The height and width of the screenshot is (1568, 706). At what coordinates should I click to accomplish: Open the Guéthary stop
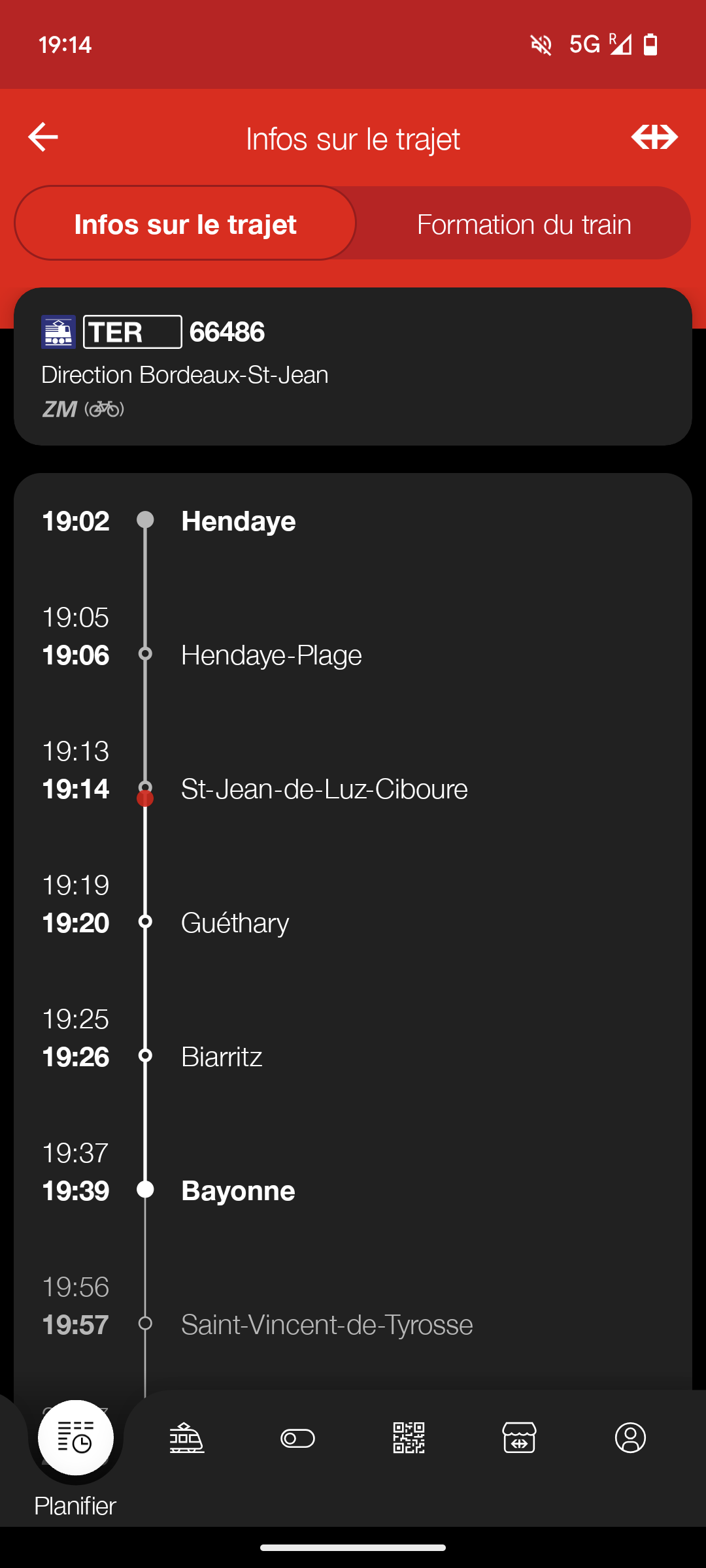click(x=353, y=904)
